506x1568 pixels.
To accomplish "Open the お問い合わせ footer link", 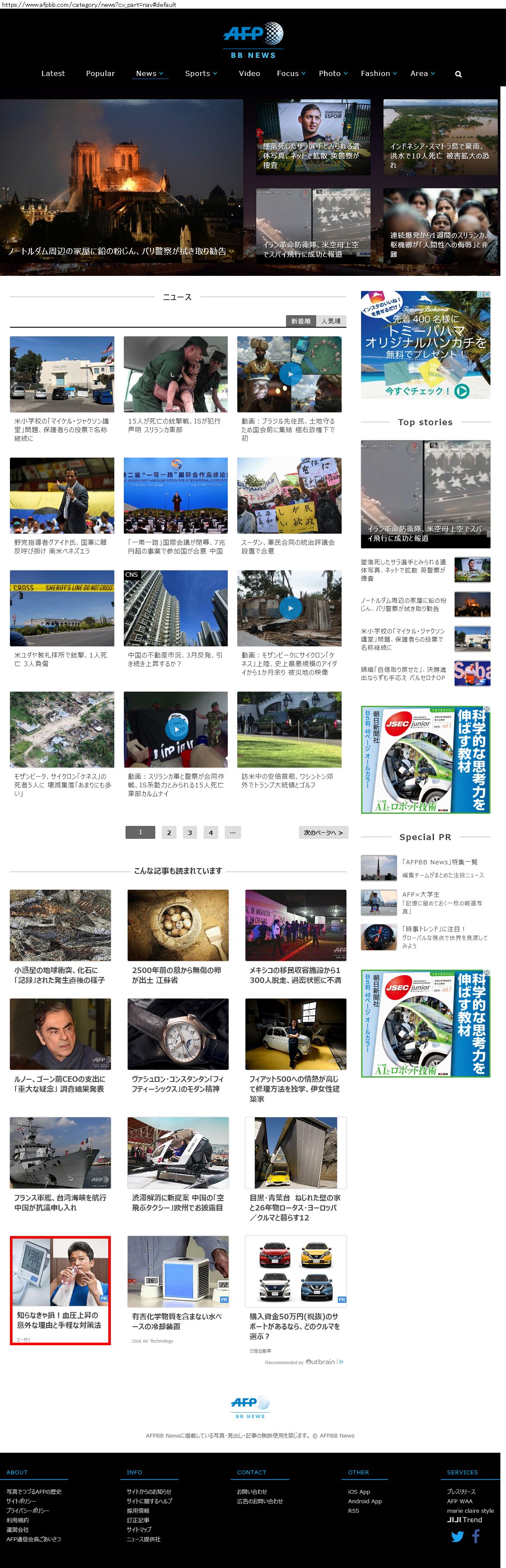I will tap(252, 1491).
